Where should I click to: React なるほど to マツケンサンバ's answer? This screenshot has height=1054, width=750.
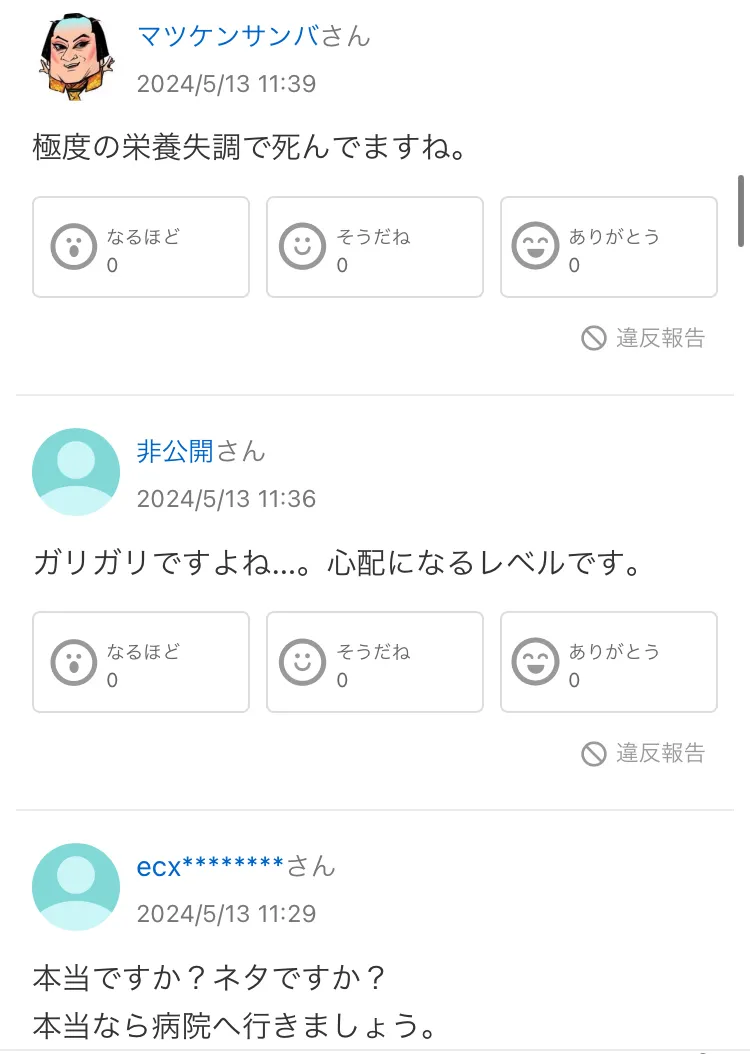coord(141,247)
